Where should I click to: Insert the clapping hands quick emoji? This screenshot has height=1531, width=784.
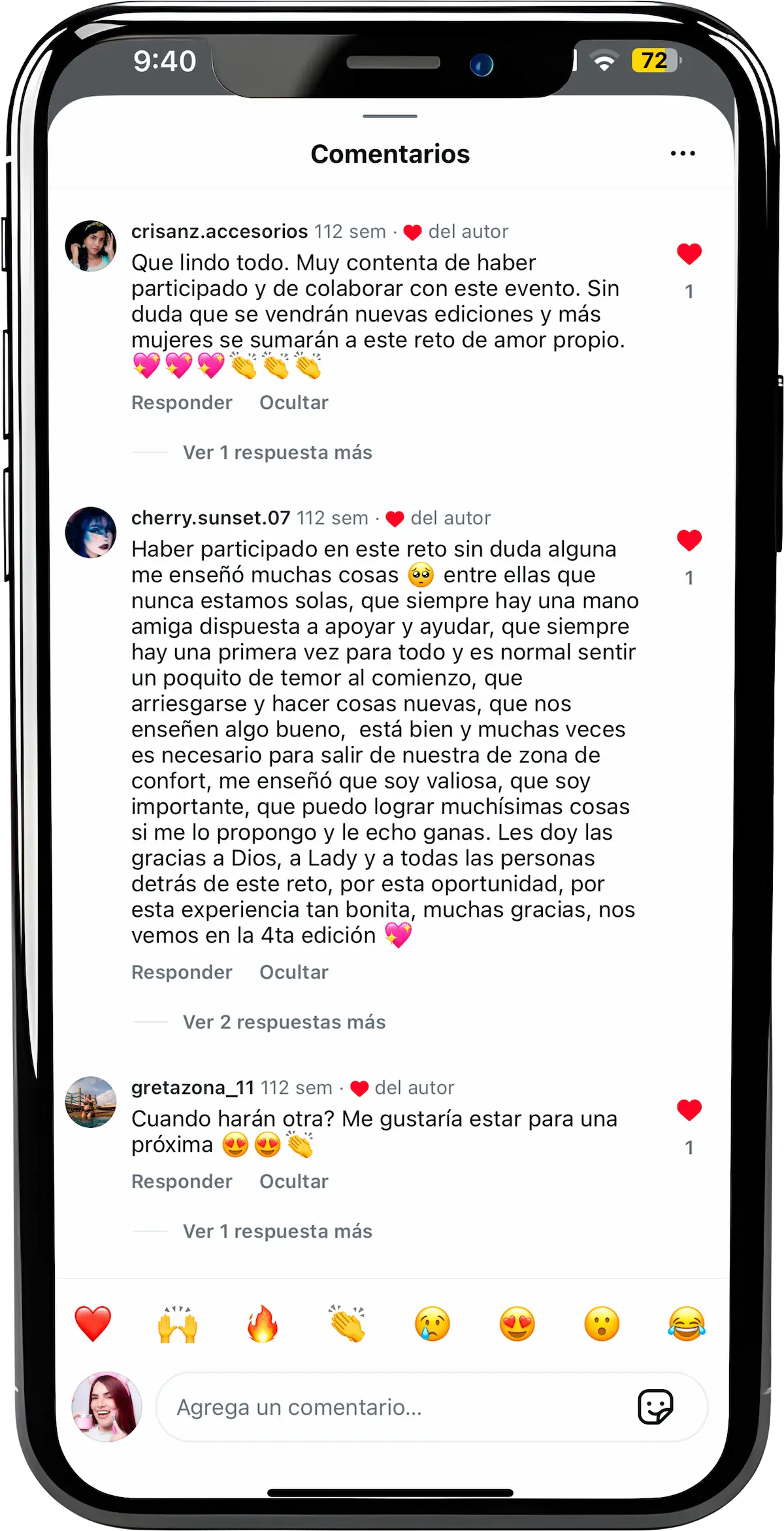348,1324
